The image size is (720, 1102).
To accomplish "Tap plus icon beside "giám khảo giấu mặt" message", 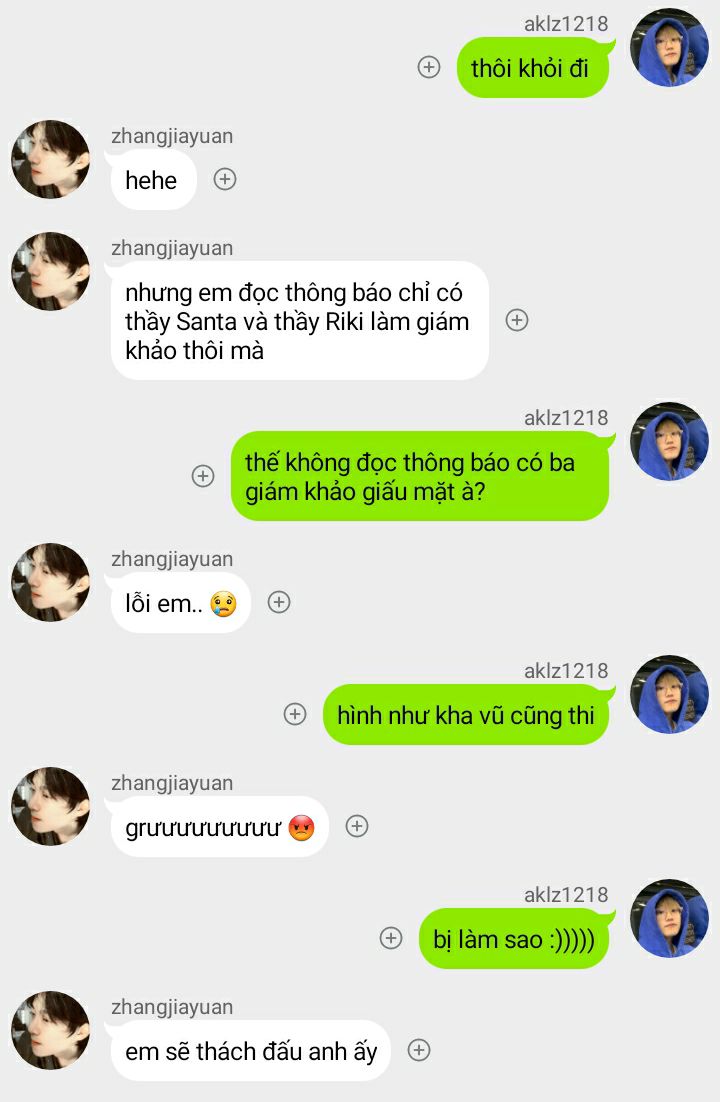I will 203,476.
